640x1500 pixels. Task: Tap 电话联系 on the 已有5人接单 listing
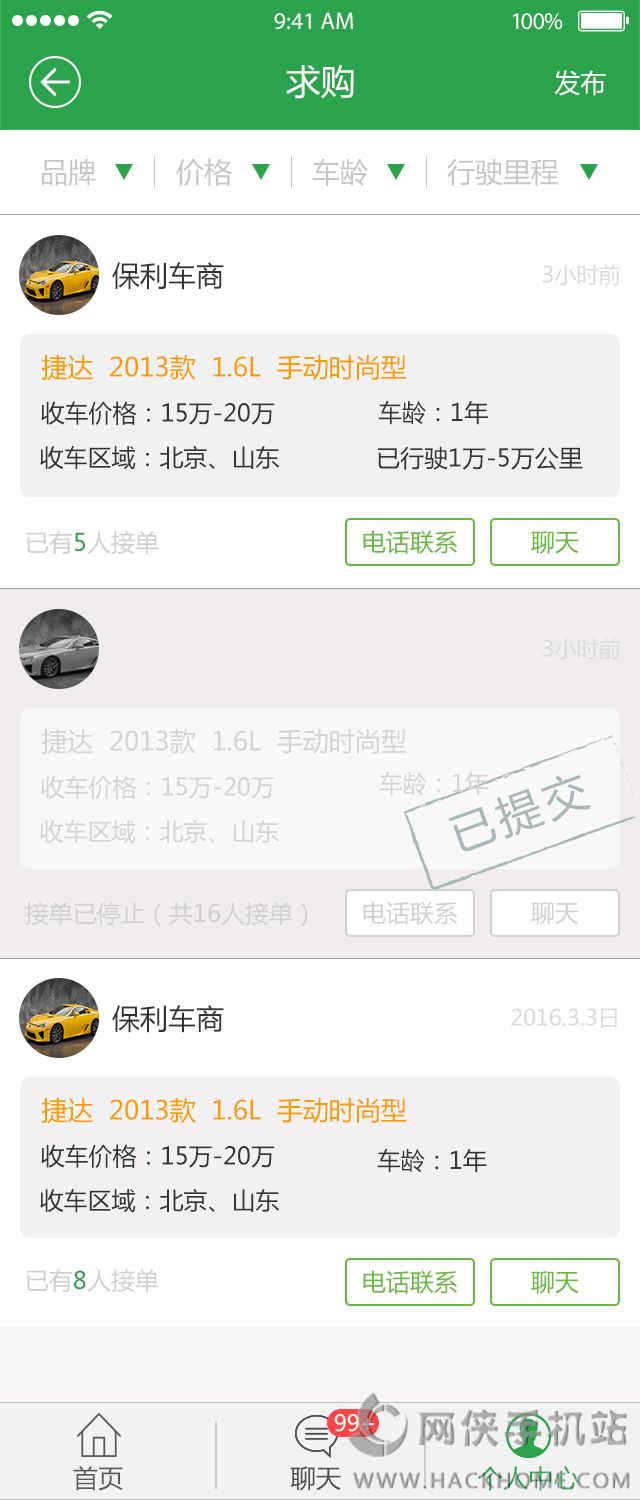(x=410, y=542)
